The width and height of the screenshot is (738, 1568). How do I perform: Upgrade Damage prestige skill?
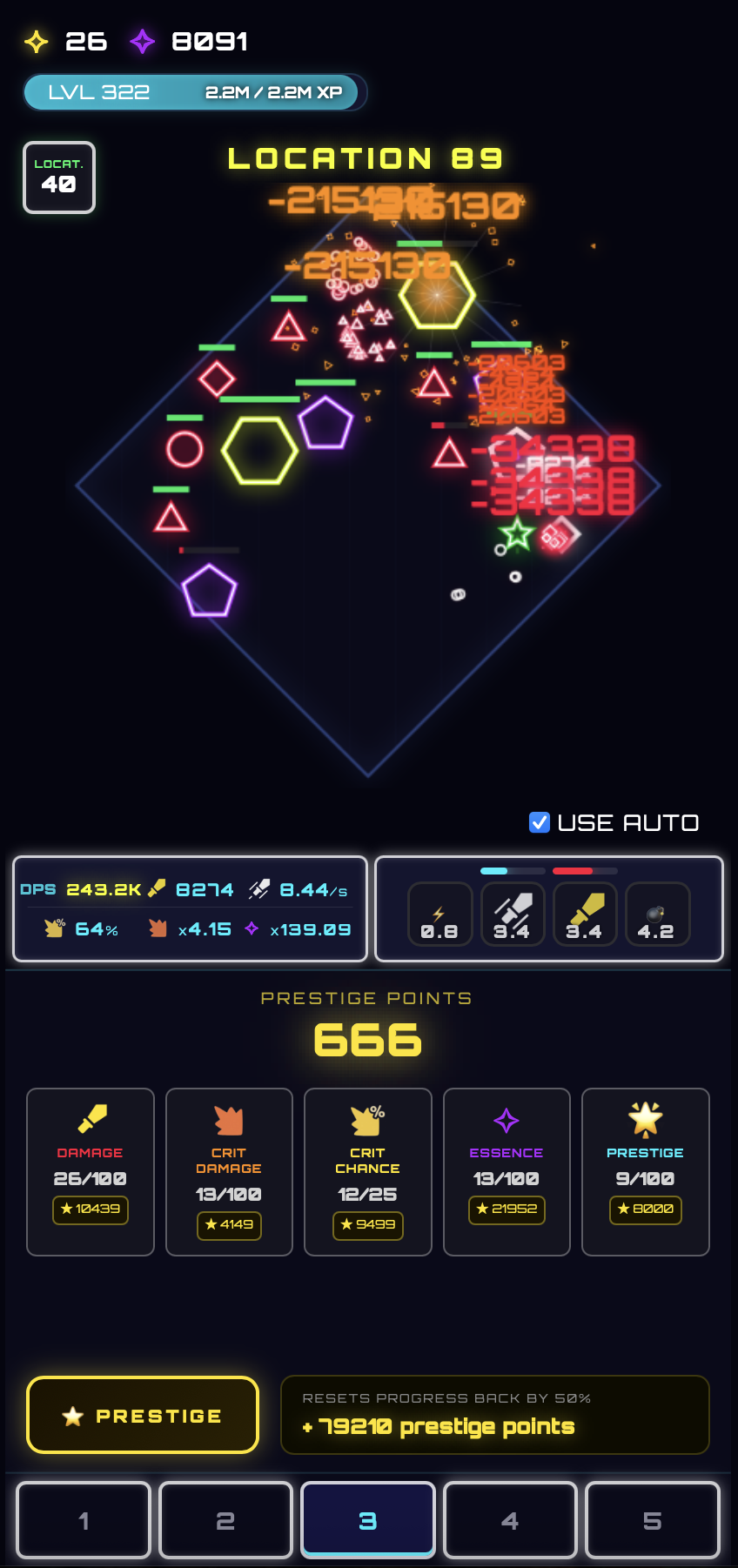(91, 1171)
